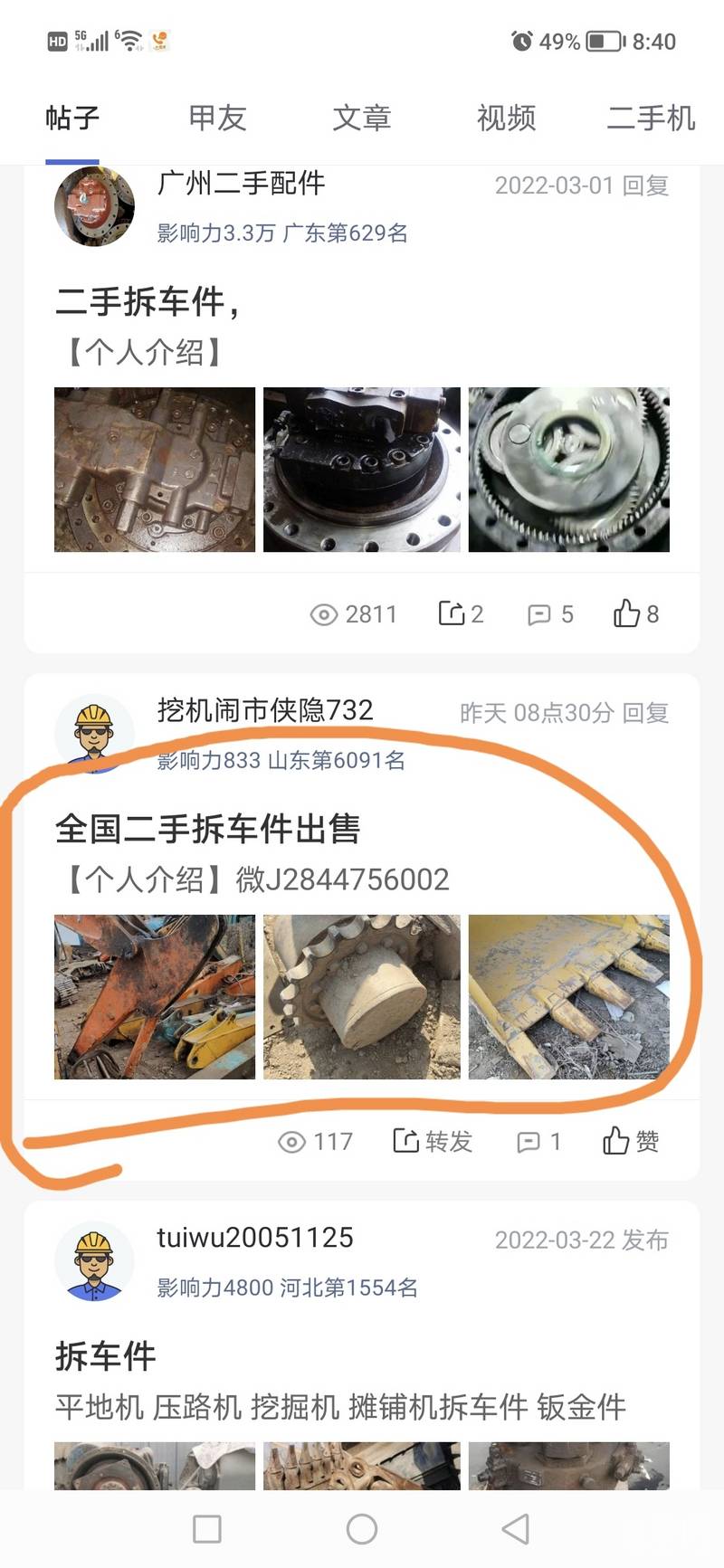This screenshot has width=724, height=1568.
Task: Like the 广州二手配件 post
Action: (x=636, y=614)
